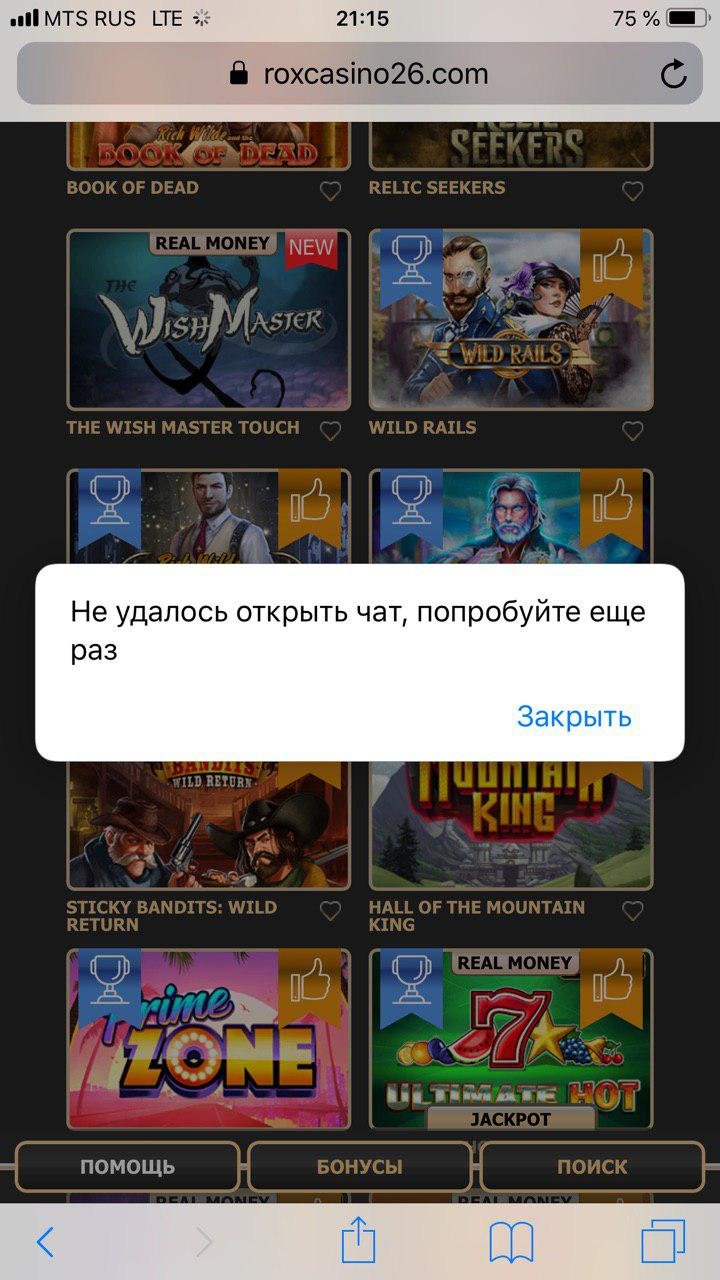Open the Wild Rails game tile
Viewport: 720px width, 1280px height.
(511, 320)
